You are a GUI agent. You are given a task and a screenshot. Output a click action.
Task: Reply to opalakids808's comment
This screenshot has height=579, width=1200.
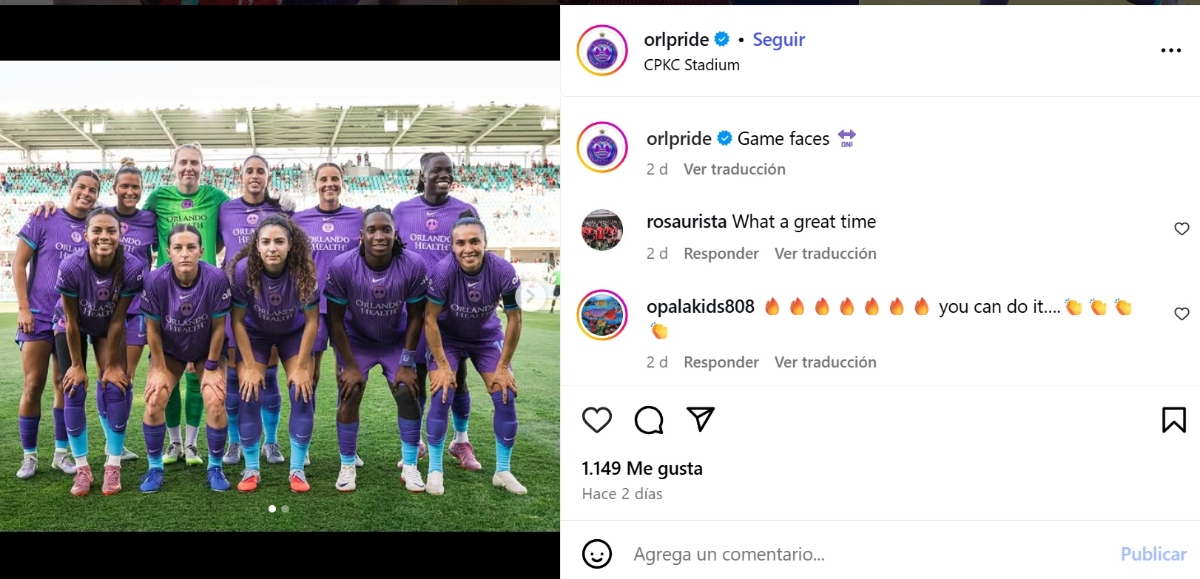click(x=720, y=362)
